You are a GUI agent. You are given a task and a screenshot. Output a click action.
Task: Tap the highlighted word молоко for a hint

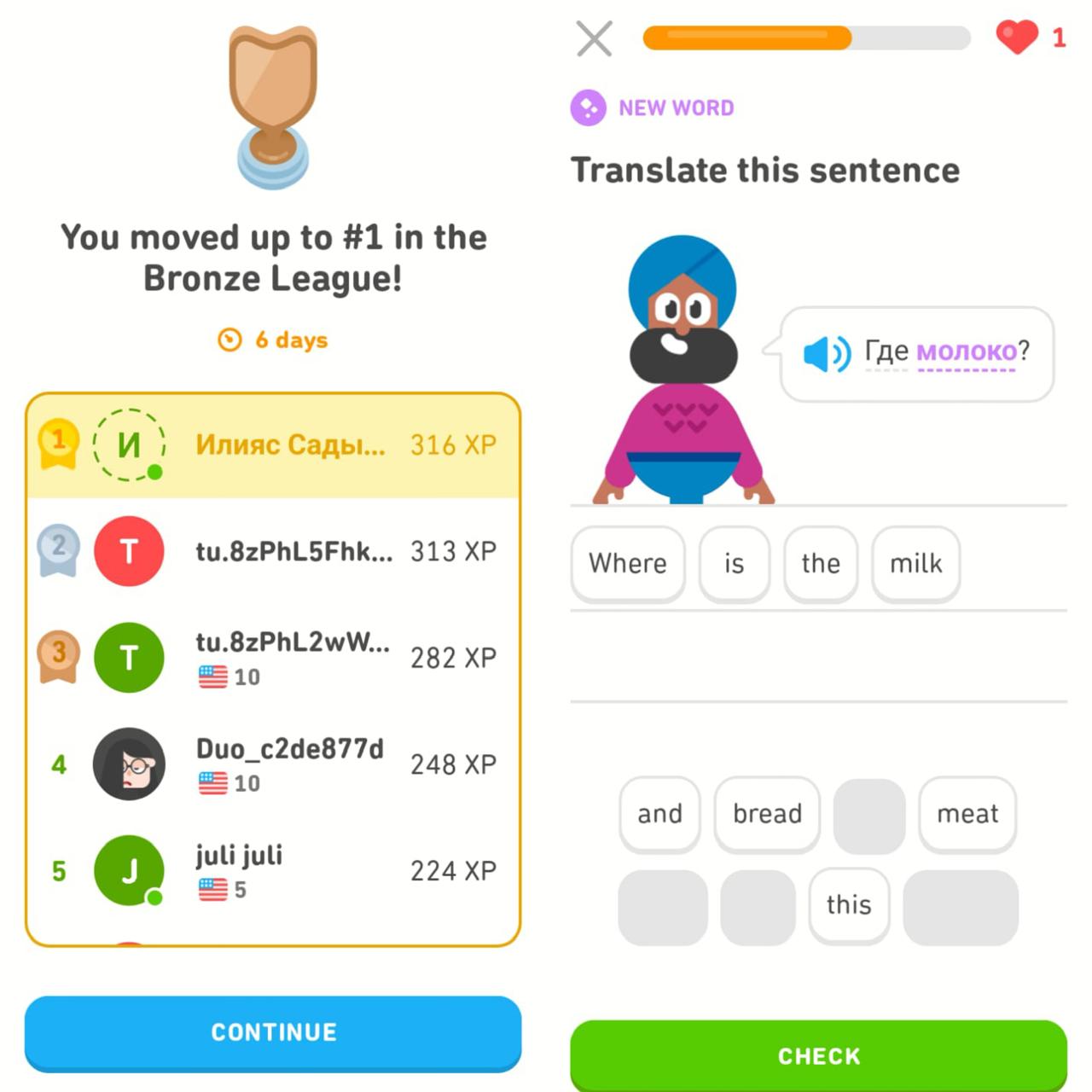pos(966,351)
